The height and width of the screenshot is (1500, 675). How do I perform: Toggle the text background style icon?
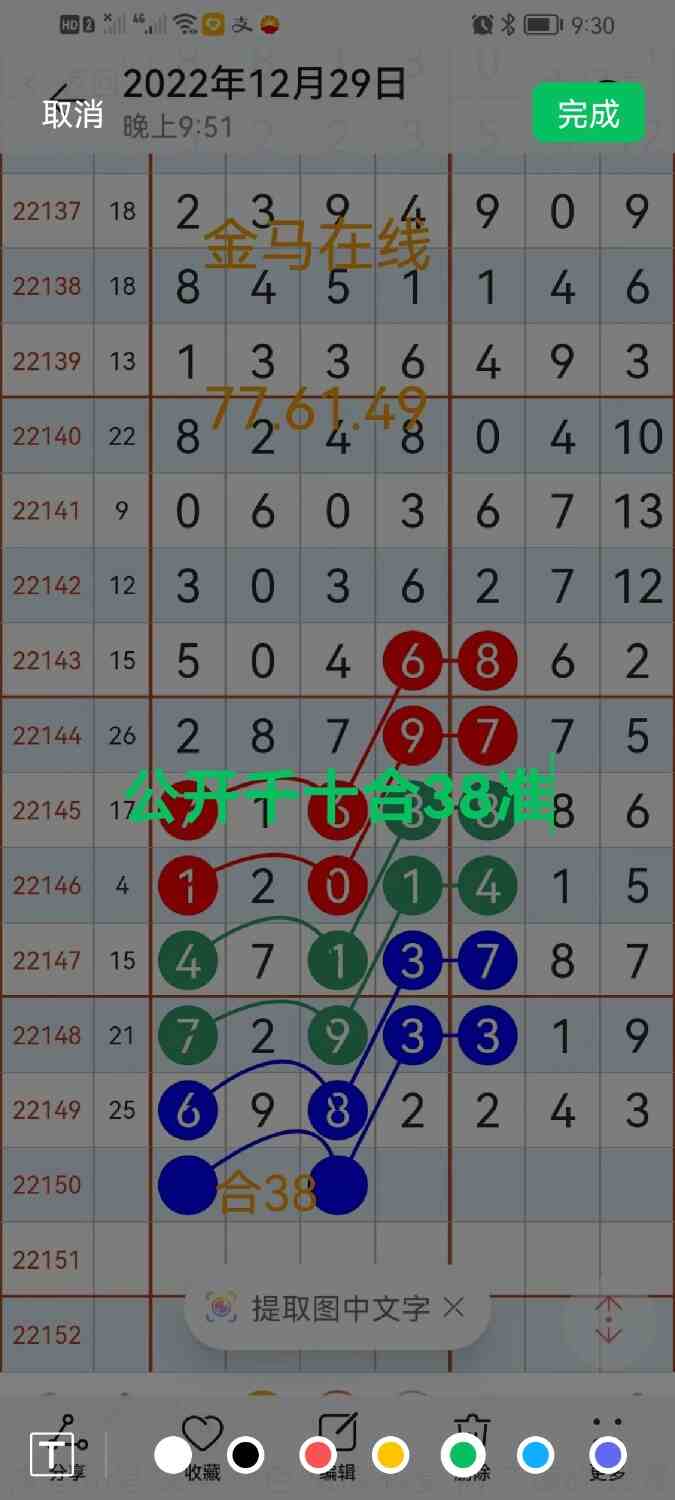[50, 1454]
